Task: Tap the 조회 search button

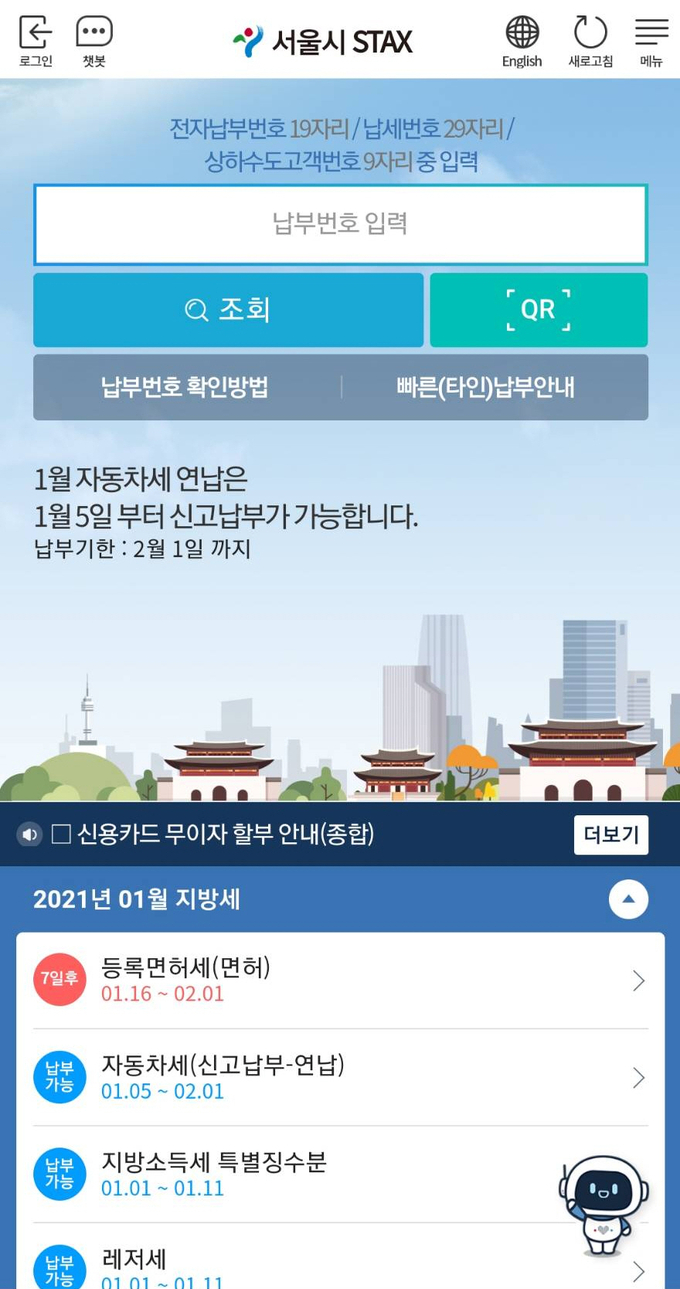Action: [228, 310]
